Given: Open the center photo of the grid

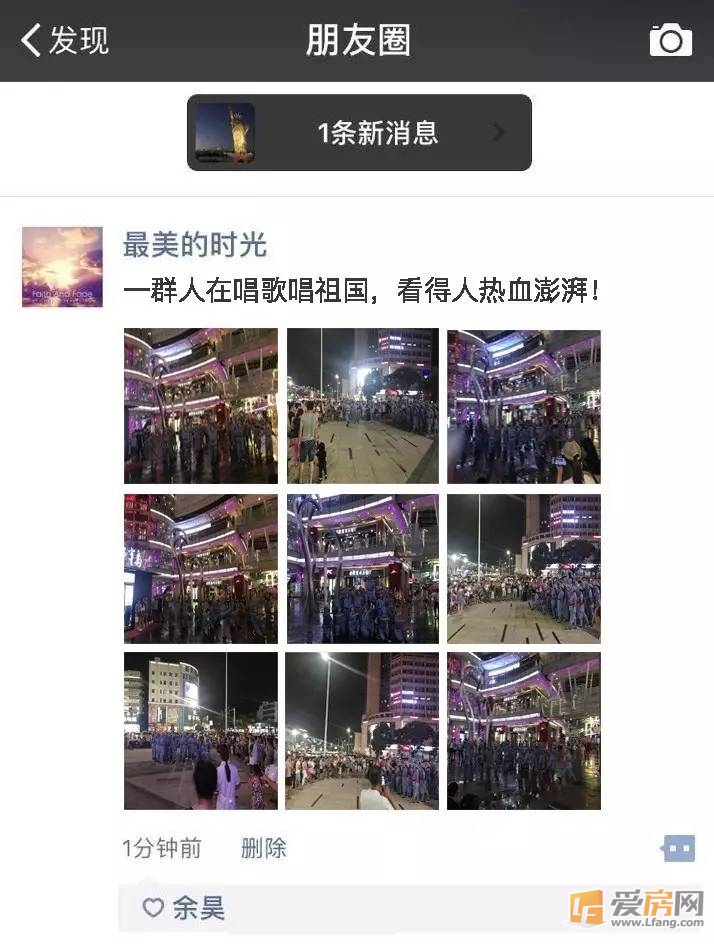Looking at the screenshot, I should coord(362,568).
